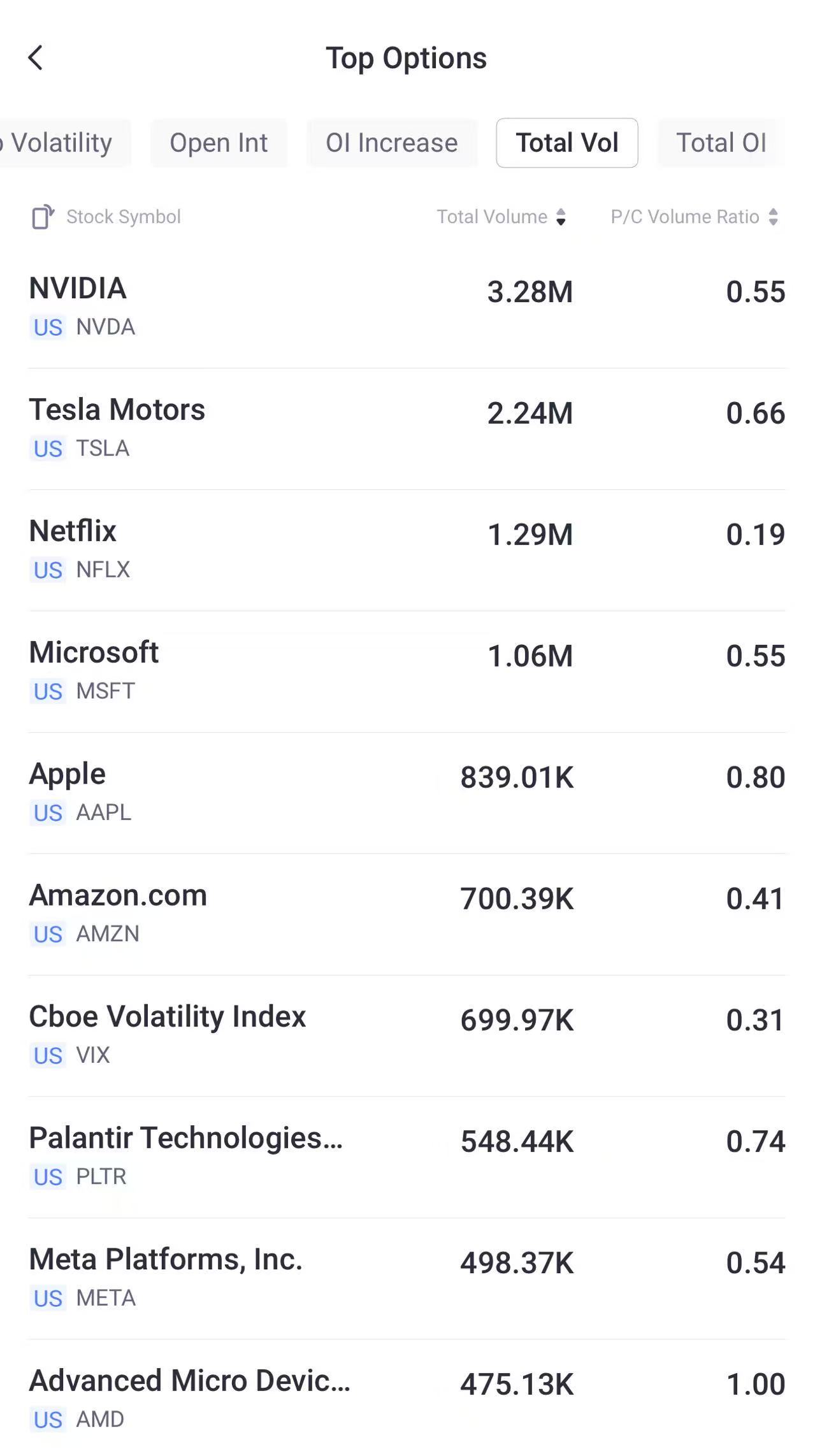
Task: Open Meta Platforms, Inc. entry
Action: tap(166, 1259)
